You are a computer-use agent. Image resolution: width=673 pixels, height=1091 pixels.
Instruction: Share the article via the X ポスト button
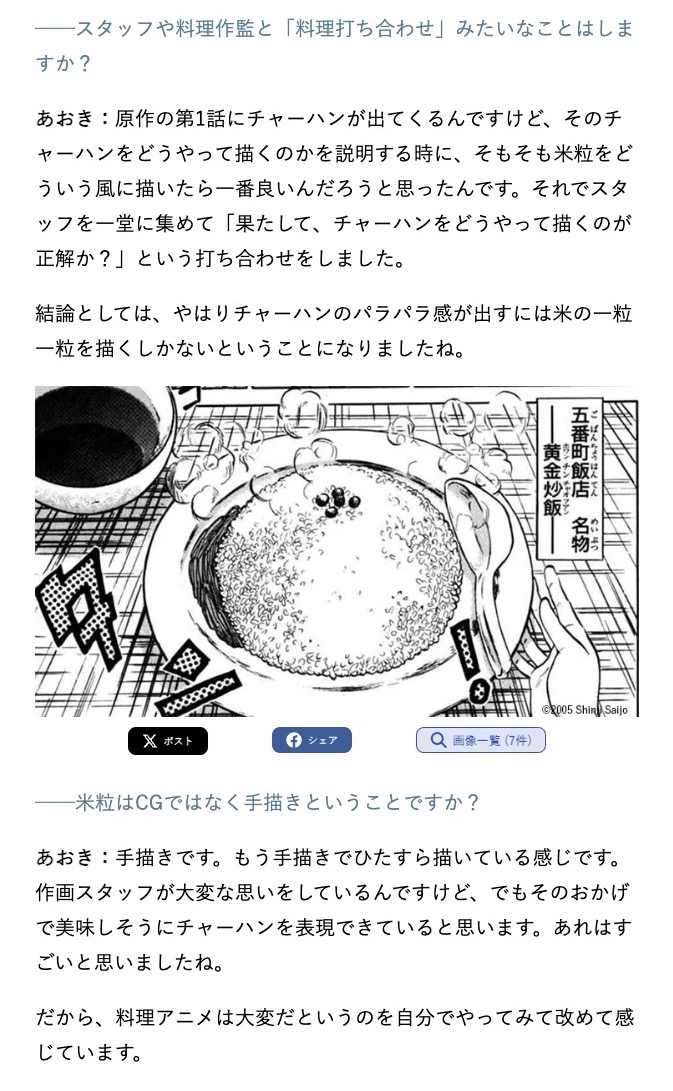coord(167,741)
